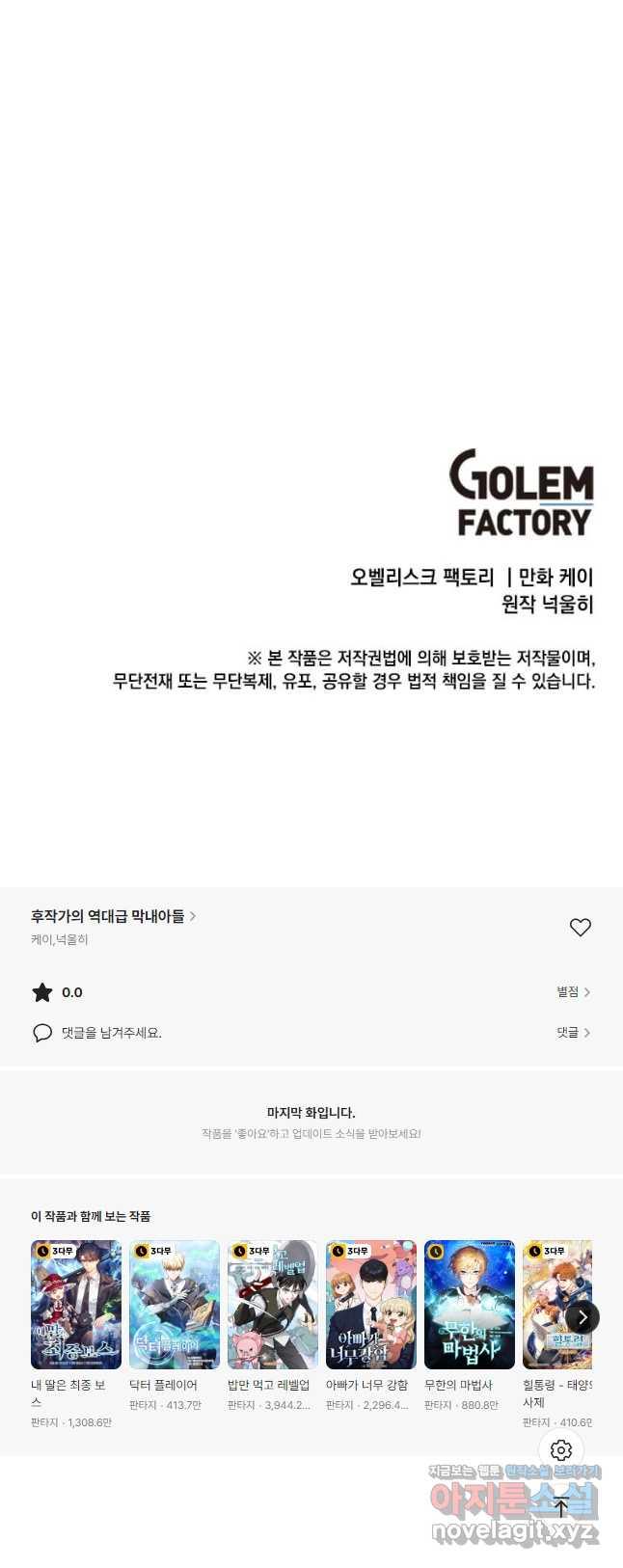Open the 닥터 플레이어 webtoon
This screenshot has width=623, height=1568.
click(x=175, y=1304)
